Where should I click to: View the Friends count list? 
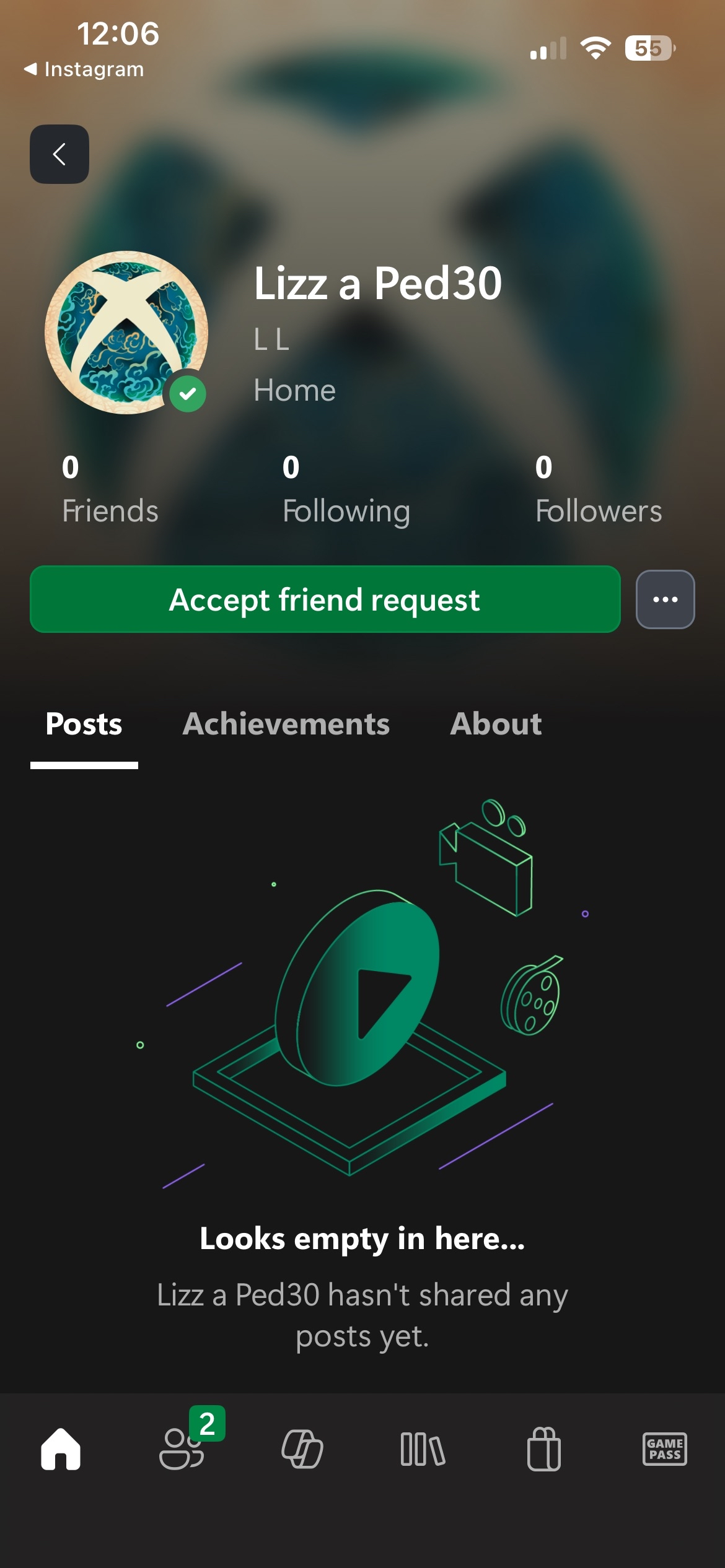pyautogui.click(x=110, y=489)
